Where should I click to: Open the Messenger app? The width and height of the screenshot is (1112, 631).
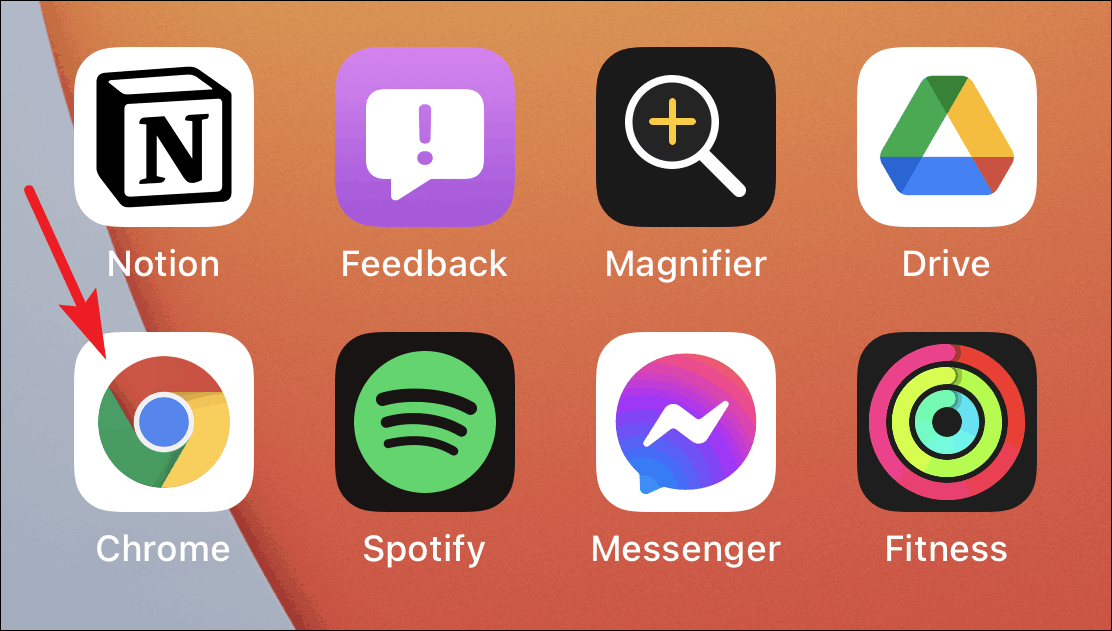pyautogui.click(x=686, y=422)
